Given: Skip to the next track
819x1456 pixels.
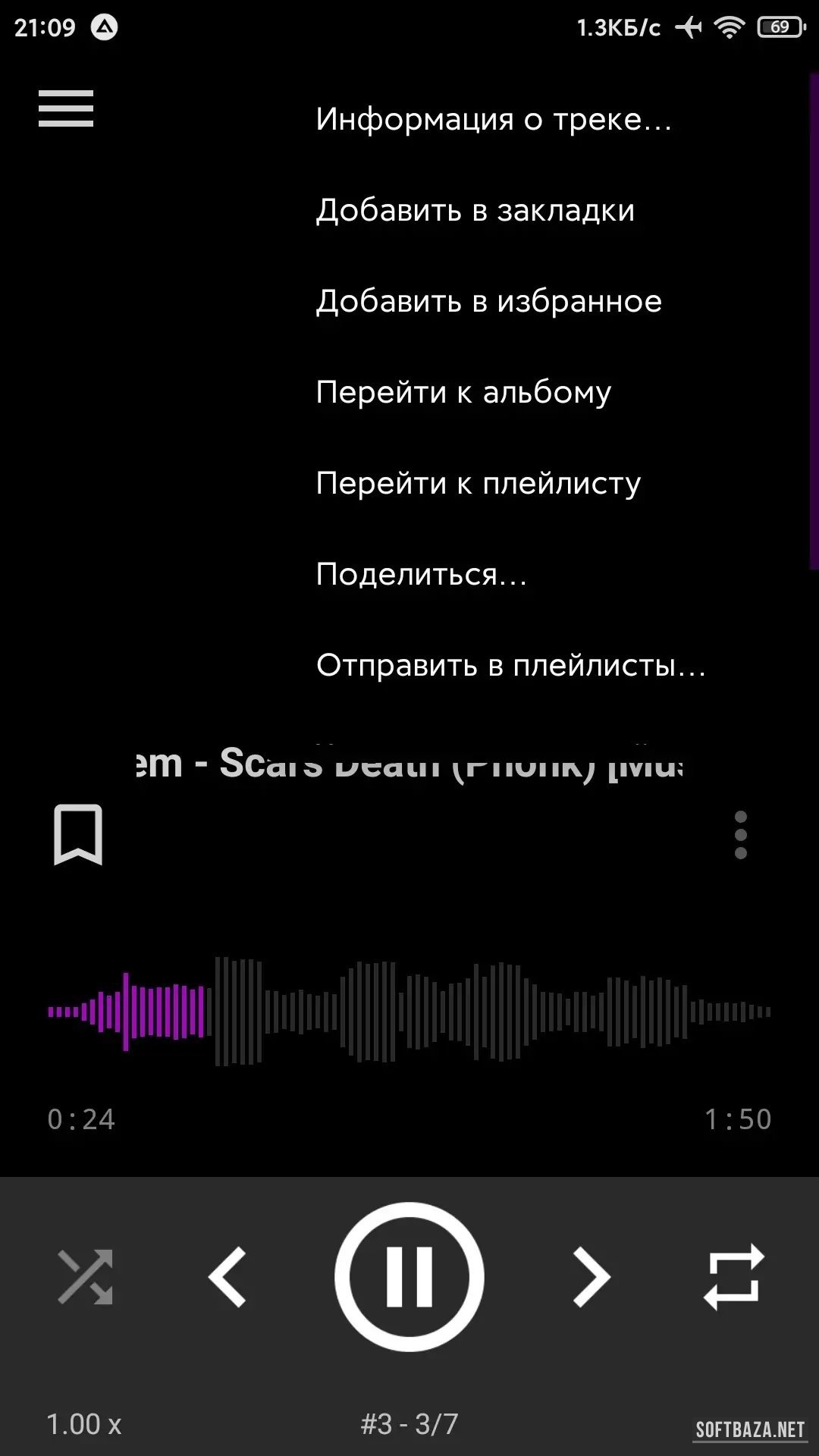Looking at the screenshot, I should 591,1277.
